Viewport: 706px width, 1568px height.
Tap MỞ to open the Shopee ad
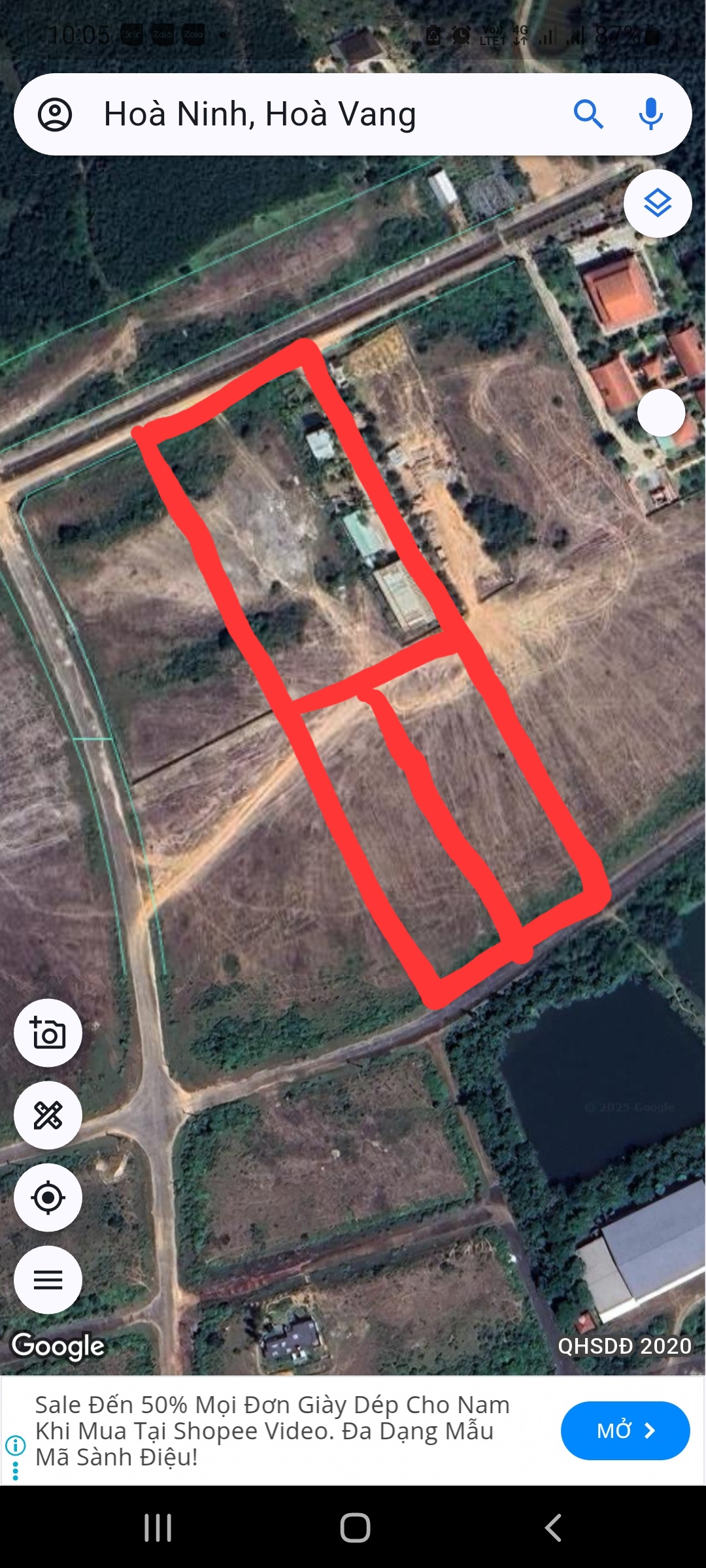coord(625,1431)
